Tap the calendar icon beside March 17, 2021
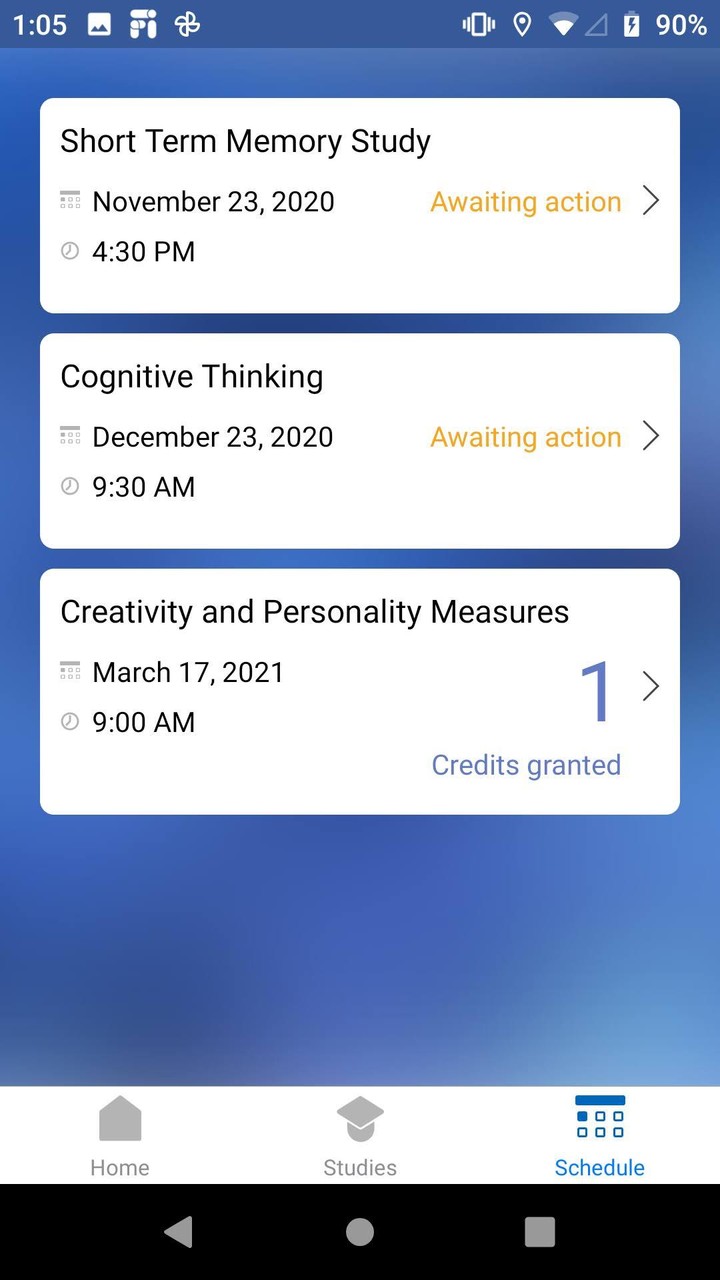 69,671
